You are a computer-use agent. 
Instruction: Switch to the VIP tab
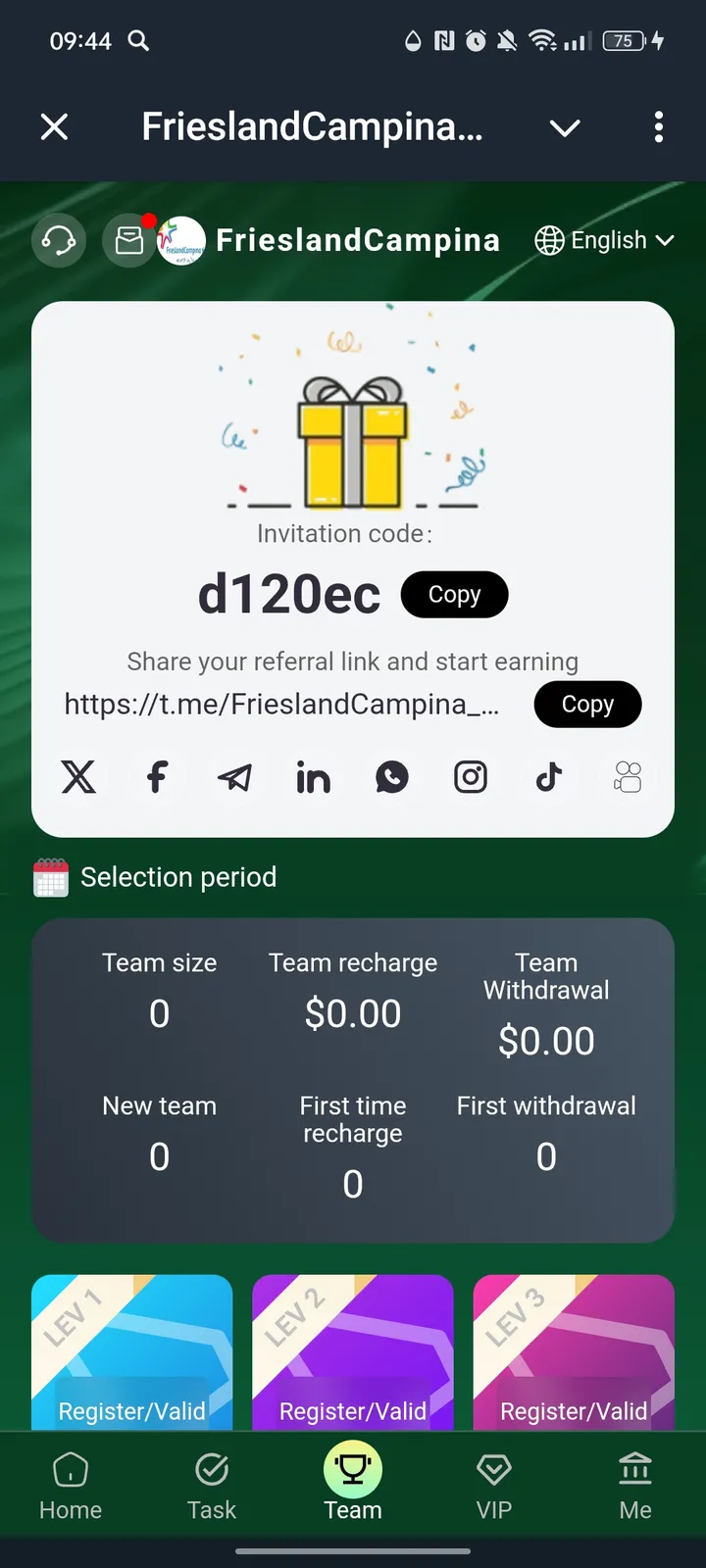494,1486
